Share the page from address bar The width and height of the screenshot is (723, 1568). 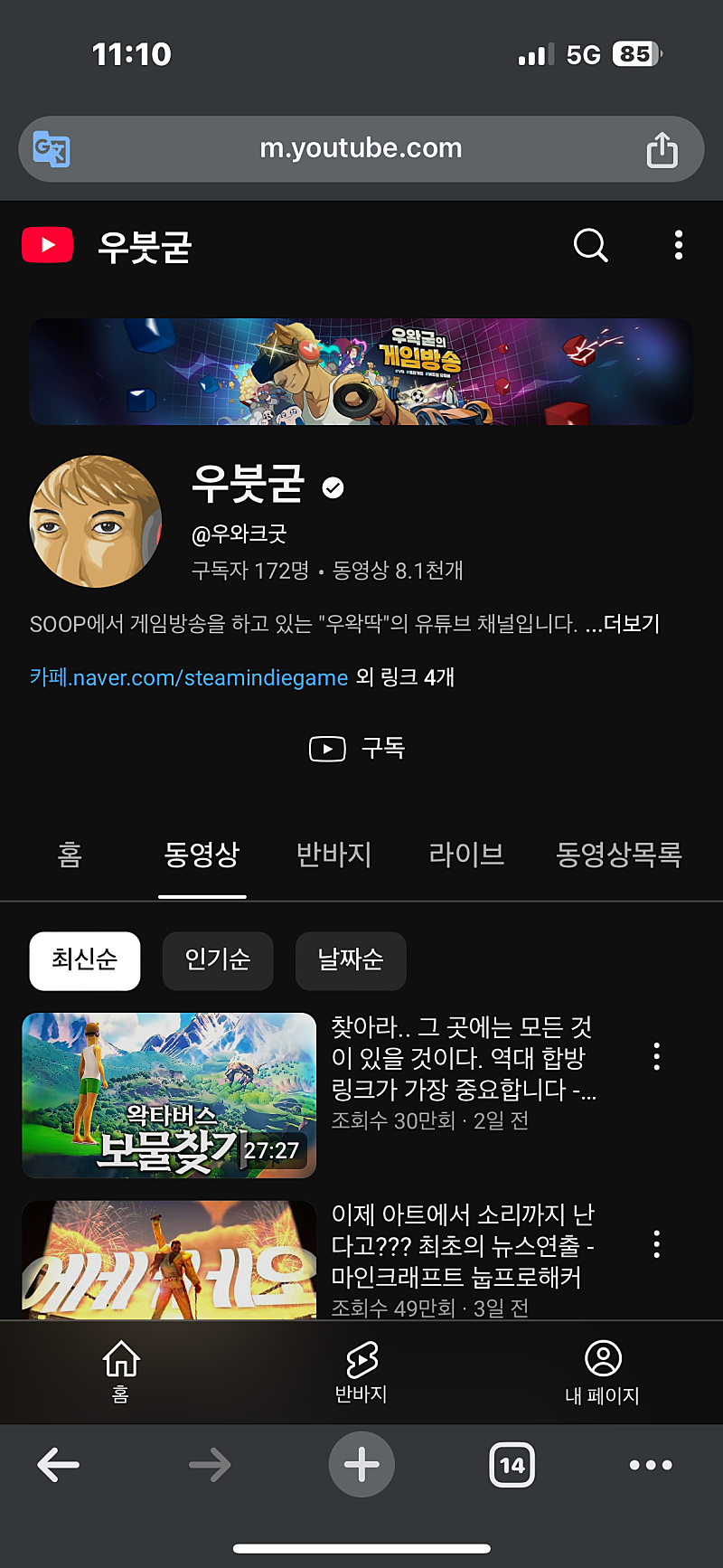click(662, 149)
